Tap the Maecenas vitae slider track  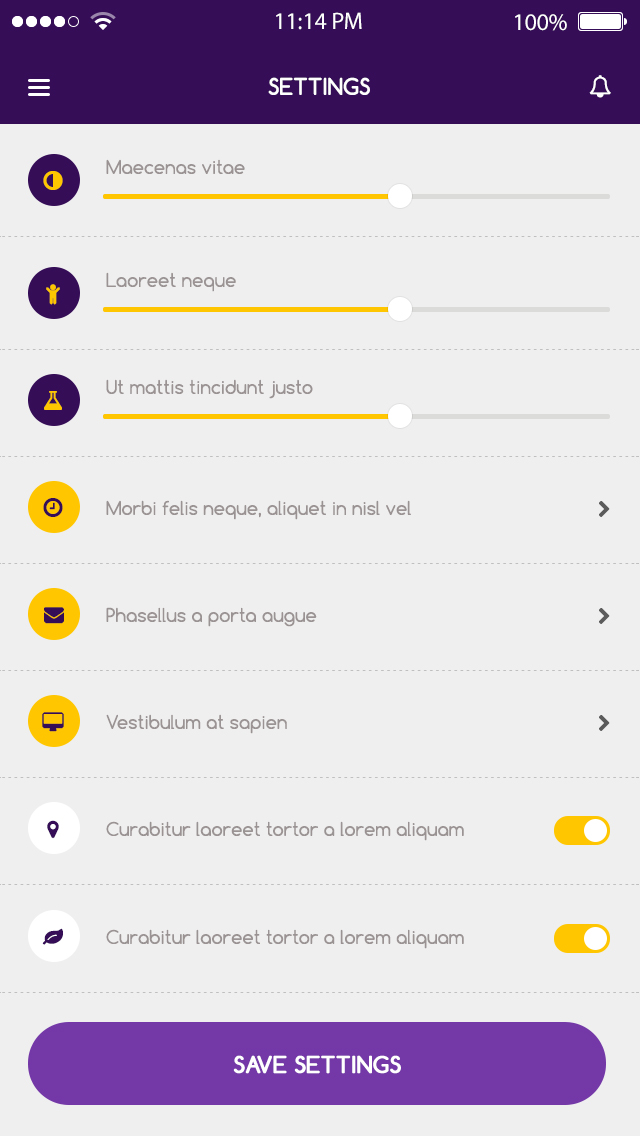(x=357, y=196)
